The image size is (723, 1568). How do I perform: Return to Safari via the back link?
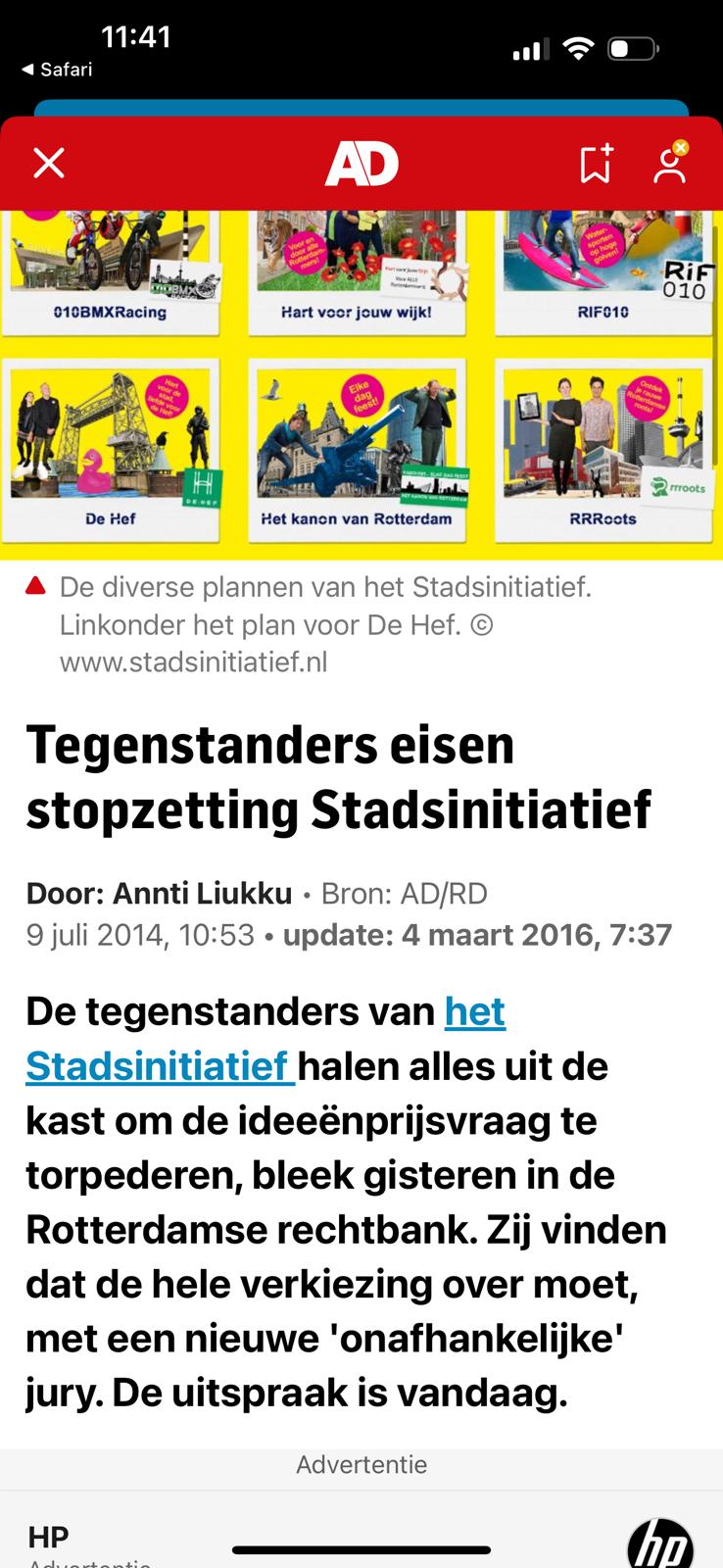coord(57,70)
